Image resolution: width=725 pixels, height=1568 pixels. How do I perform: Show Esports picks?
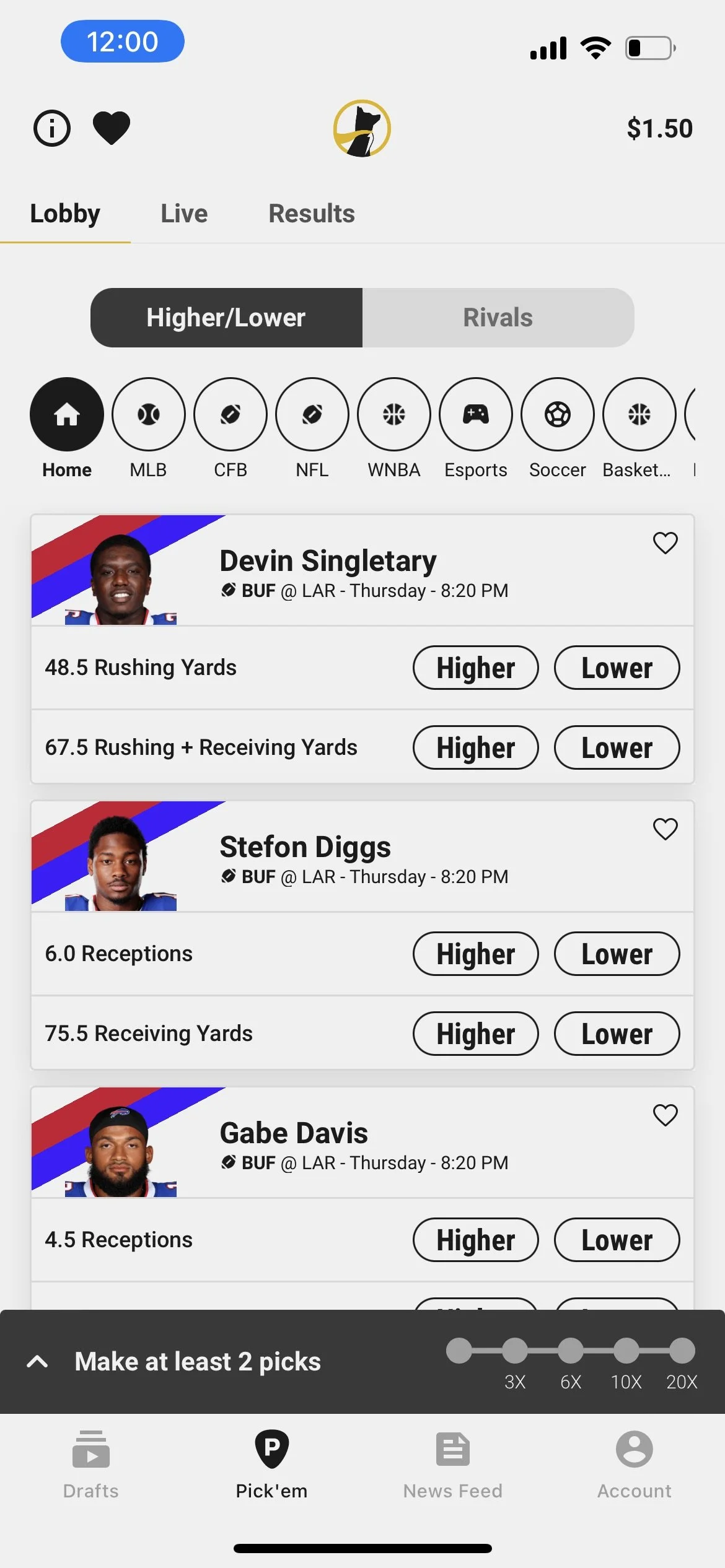click(476, 414)
